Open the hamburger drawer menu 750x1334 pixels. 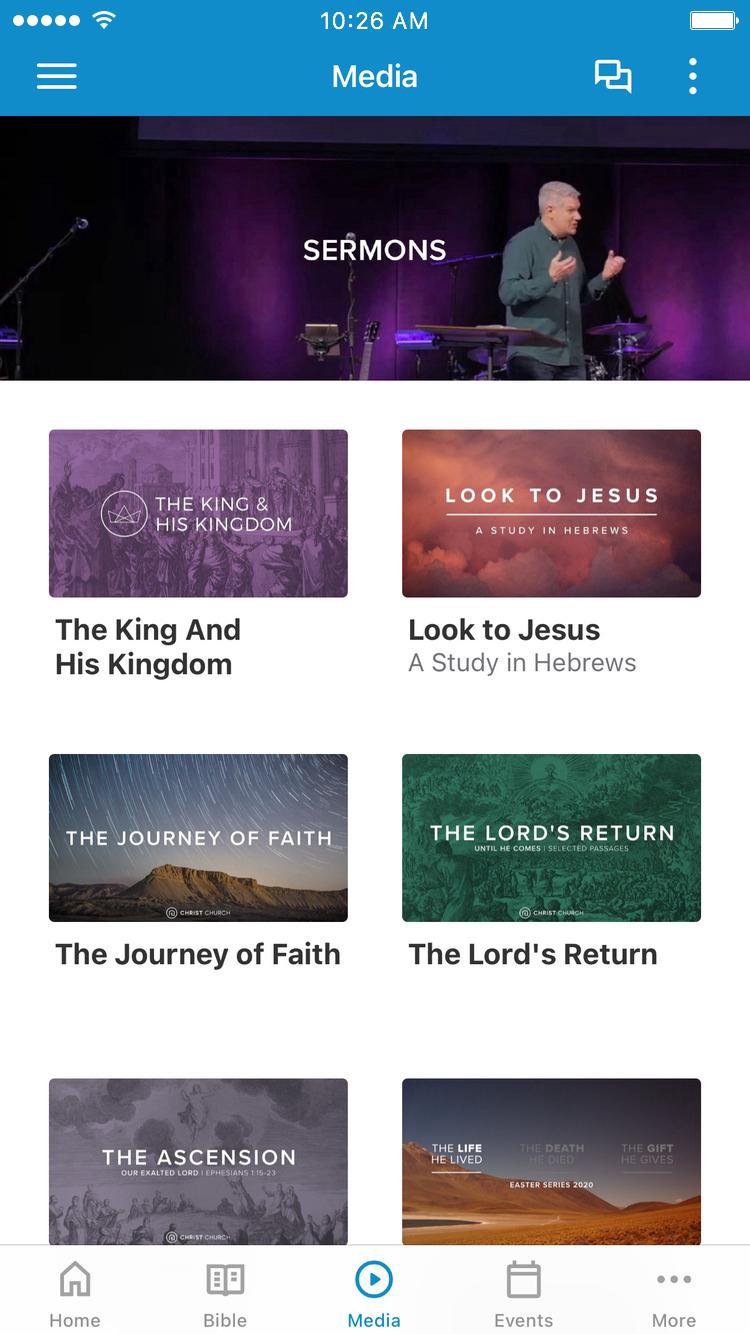pyautogui.click(x=57, y=77)
